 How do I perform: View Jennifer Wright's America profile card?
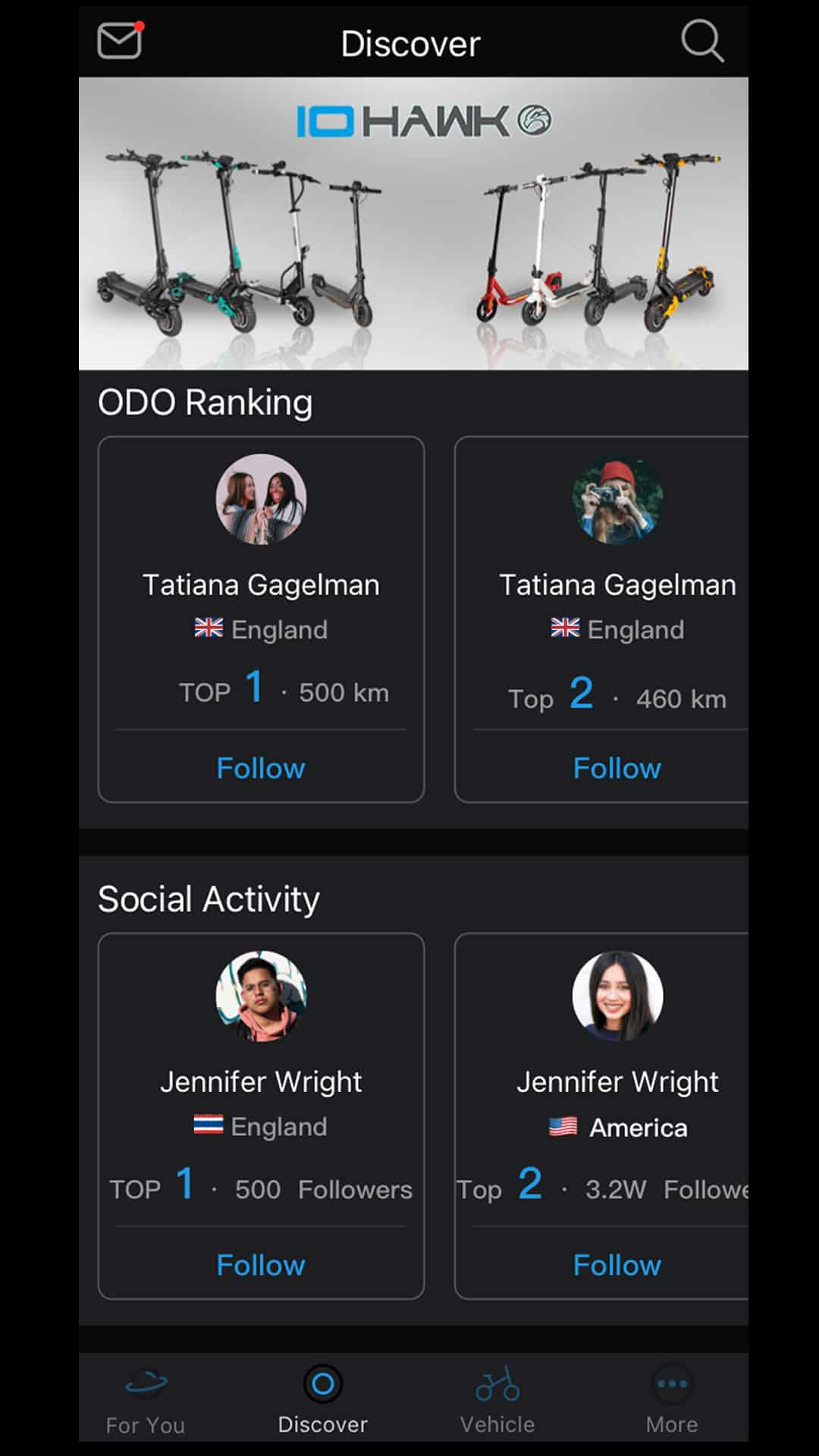(x=617, y=1081)
